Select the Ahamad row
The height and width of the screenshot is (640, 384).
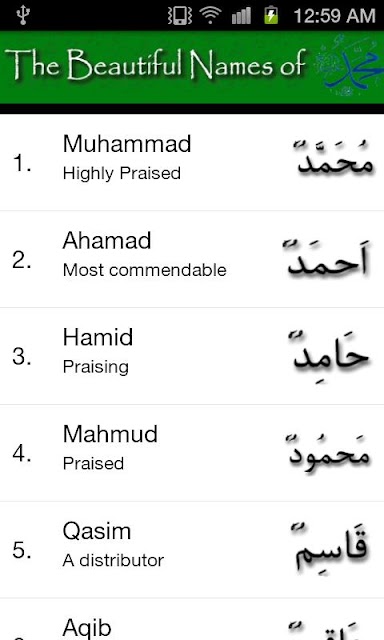tap(192, 259)
